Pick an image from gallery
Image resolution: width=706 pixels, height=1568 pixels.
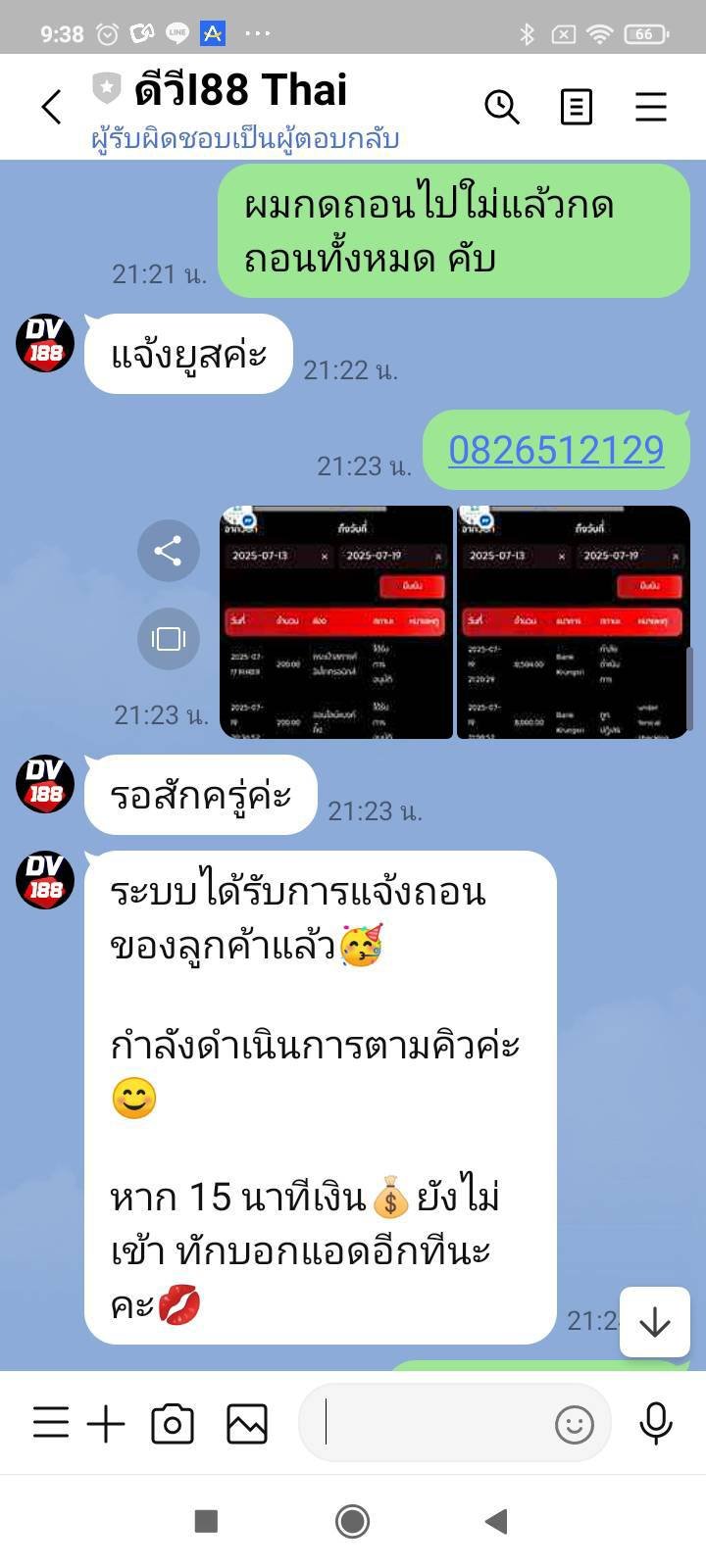[247, 1424]
